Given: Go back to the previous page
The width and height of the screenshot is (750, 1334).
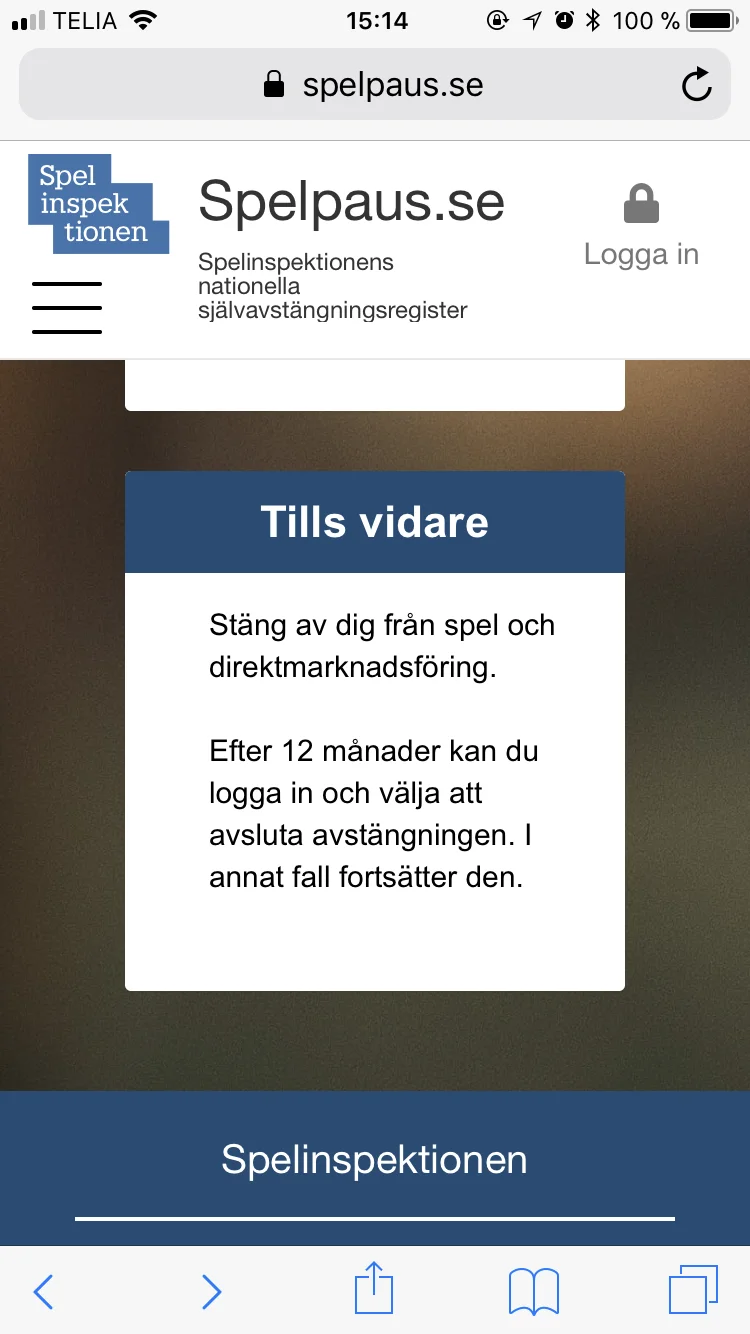Looking at the screenshot, I should (43, 1291).
